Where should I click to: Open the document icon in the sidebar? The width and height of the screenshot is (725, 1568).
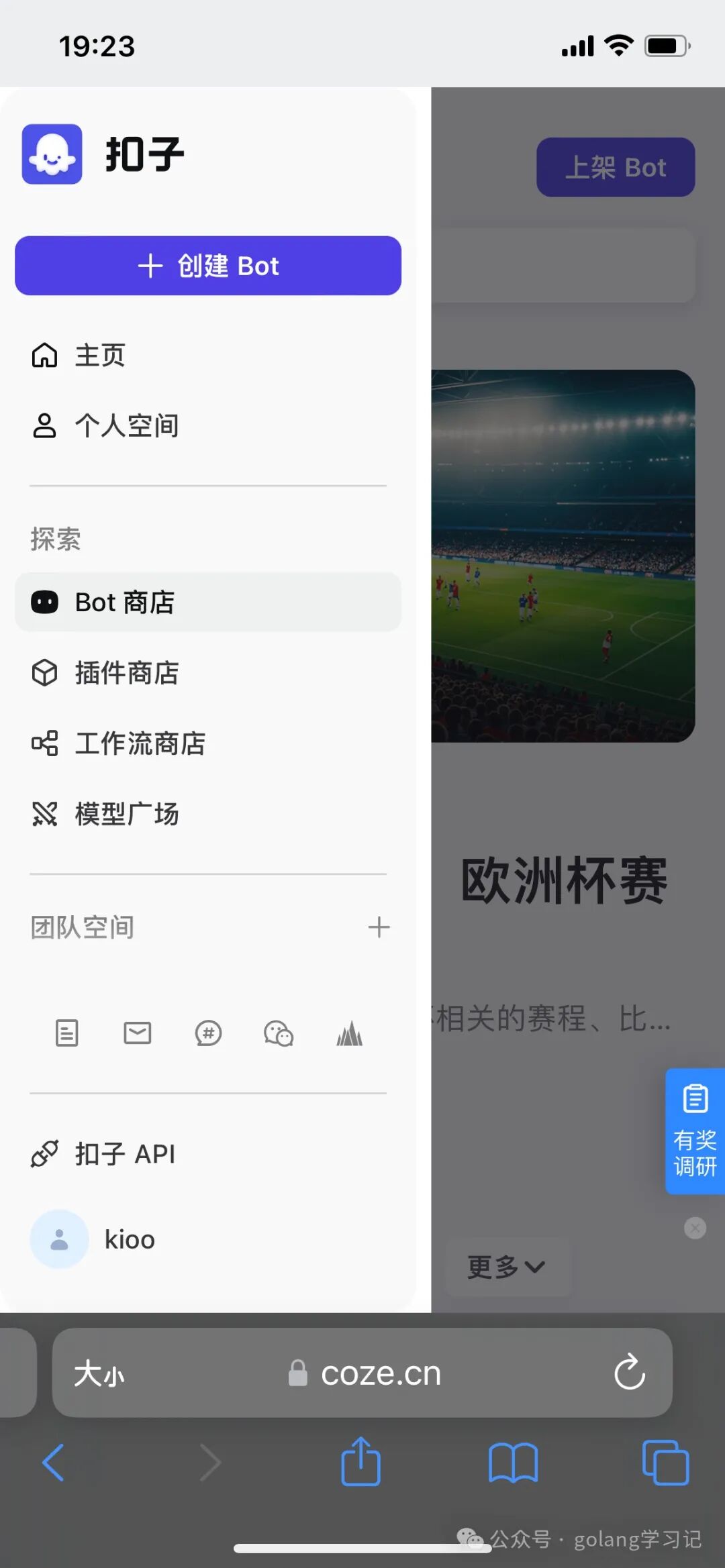point(66,1033)
